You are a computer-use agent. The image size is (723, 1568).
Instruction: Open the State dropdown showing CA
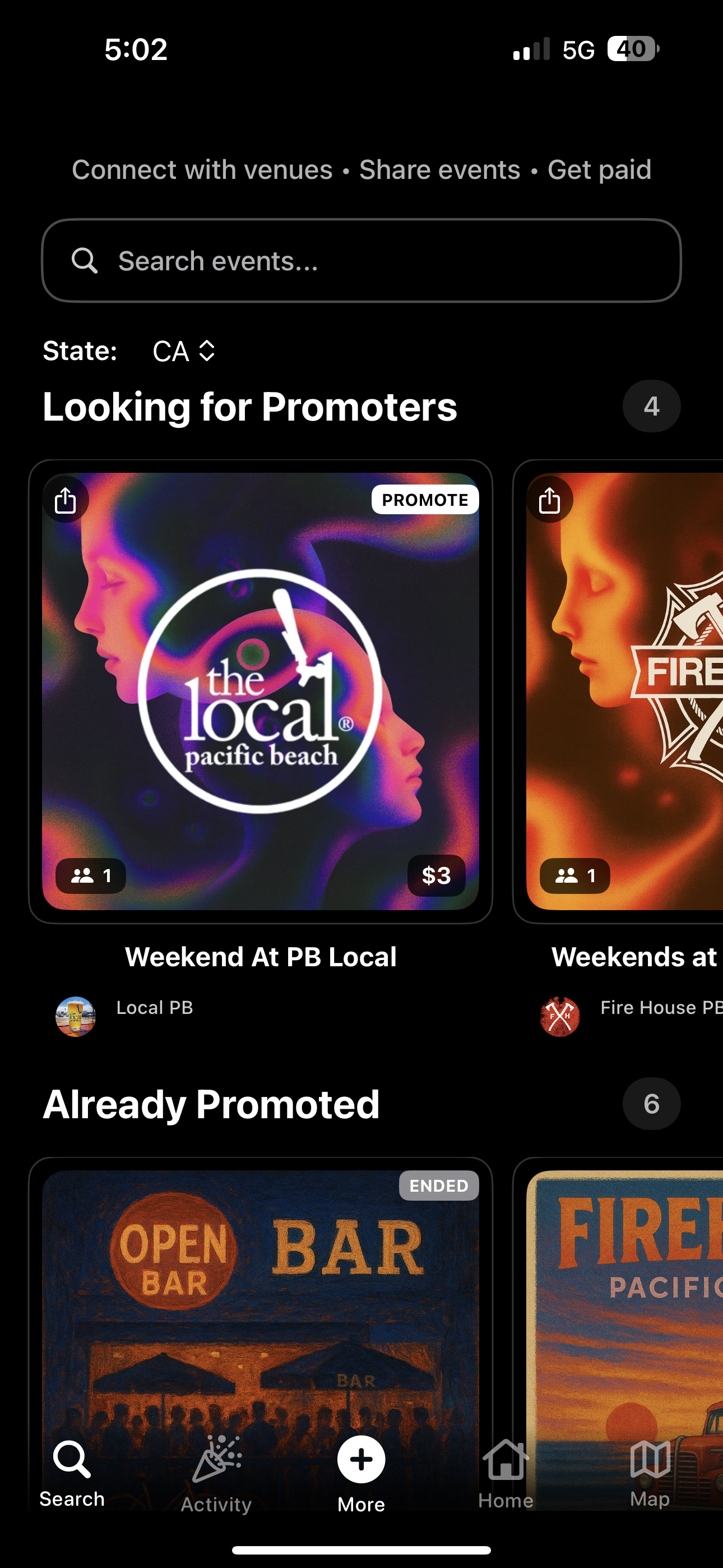(x=184, y=351)
